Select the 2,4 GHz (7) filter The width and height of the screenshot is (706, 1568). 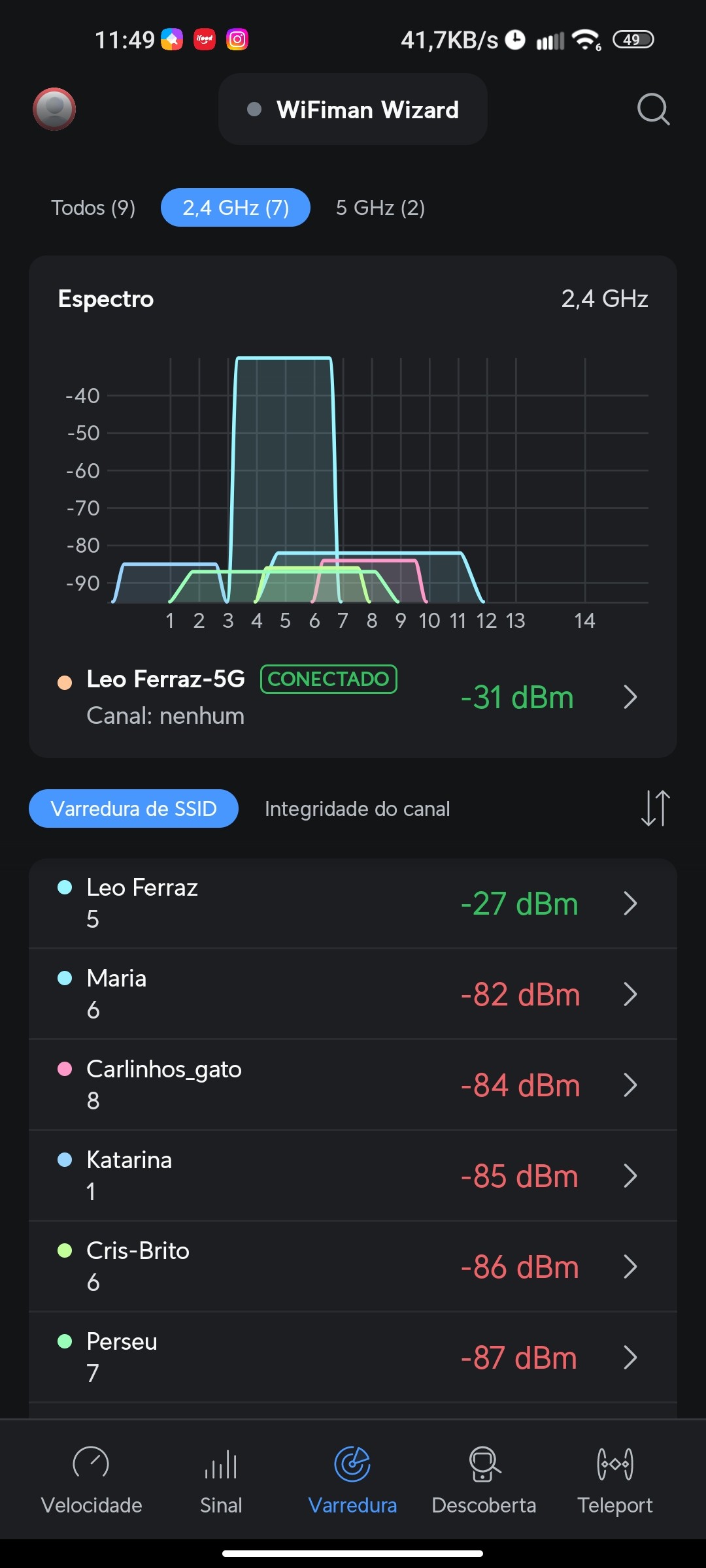click(x=235, y=208)
